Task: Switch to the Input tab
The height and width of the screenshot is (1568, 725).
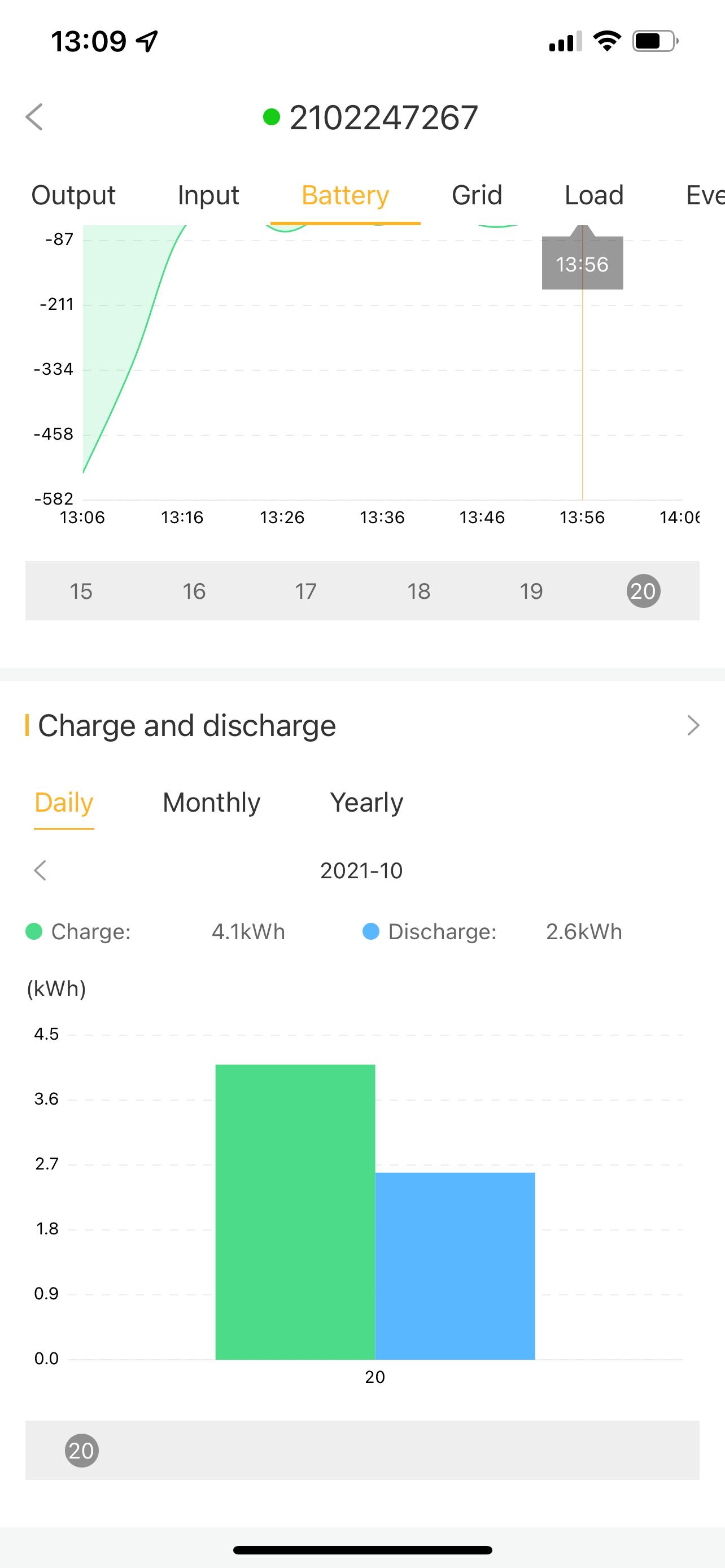Action: (208, 195)
